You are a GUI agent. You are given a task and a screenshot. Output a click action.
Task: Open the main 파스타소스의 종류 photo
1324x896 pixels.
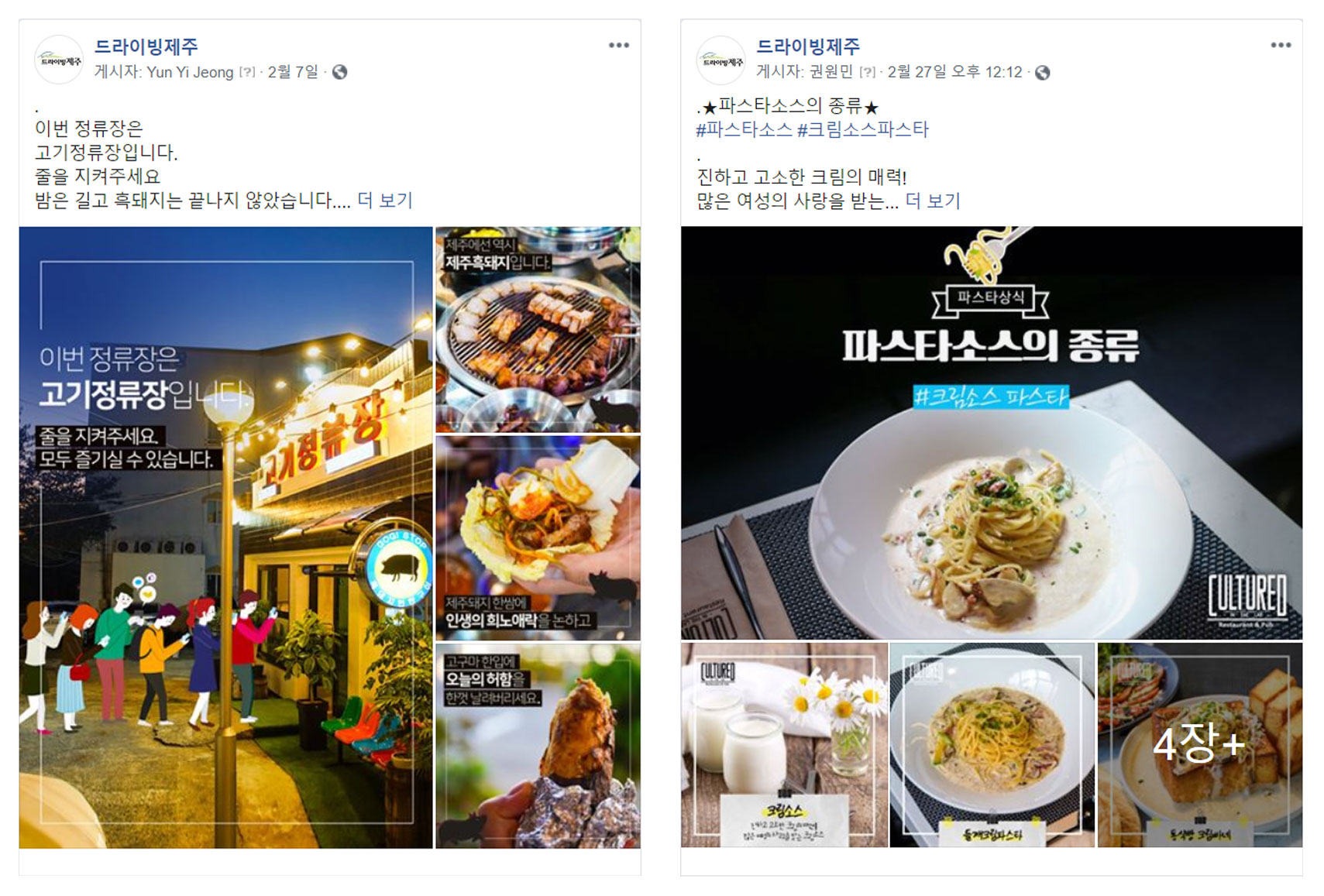991,432
